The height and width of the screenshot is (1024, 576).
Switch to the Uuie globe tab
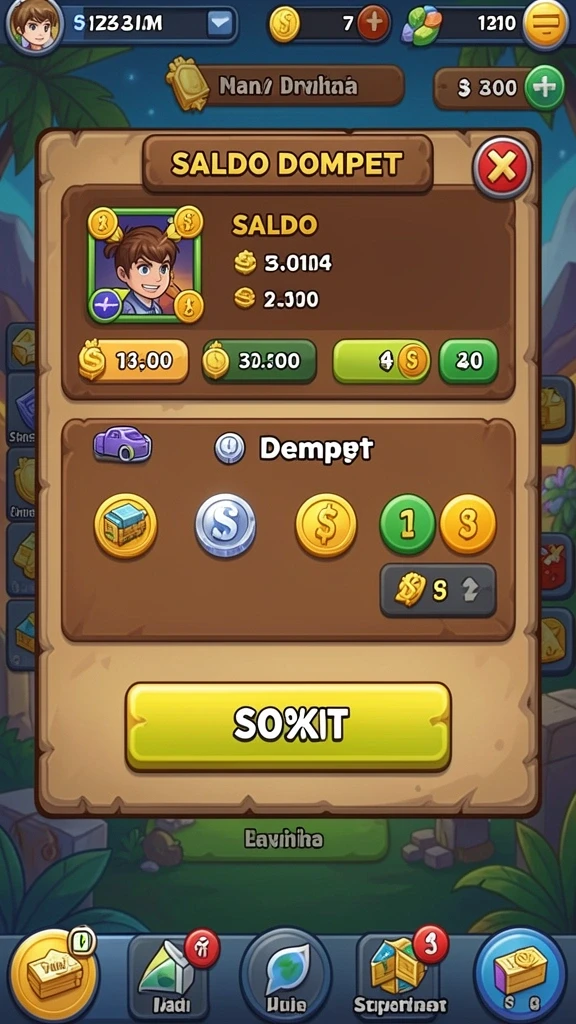[285, 975]
